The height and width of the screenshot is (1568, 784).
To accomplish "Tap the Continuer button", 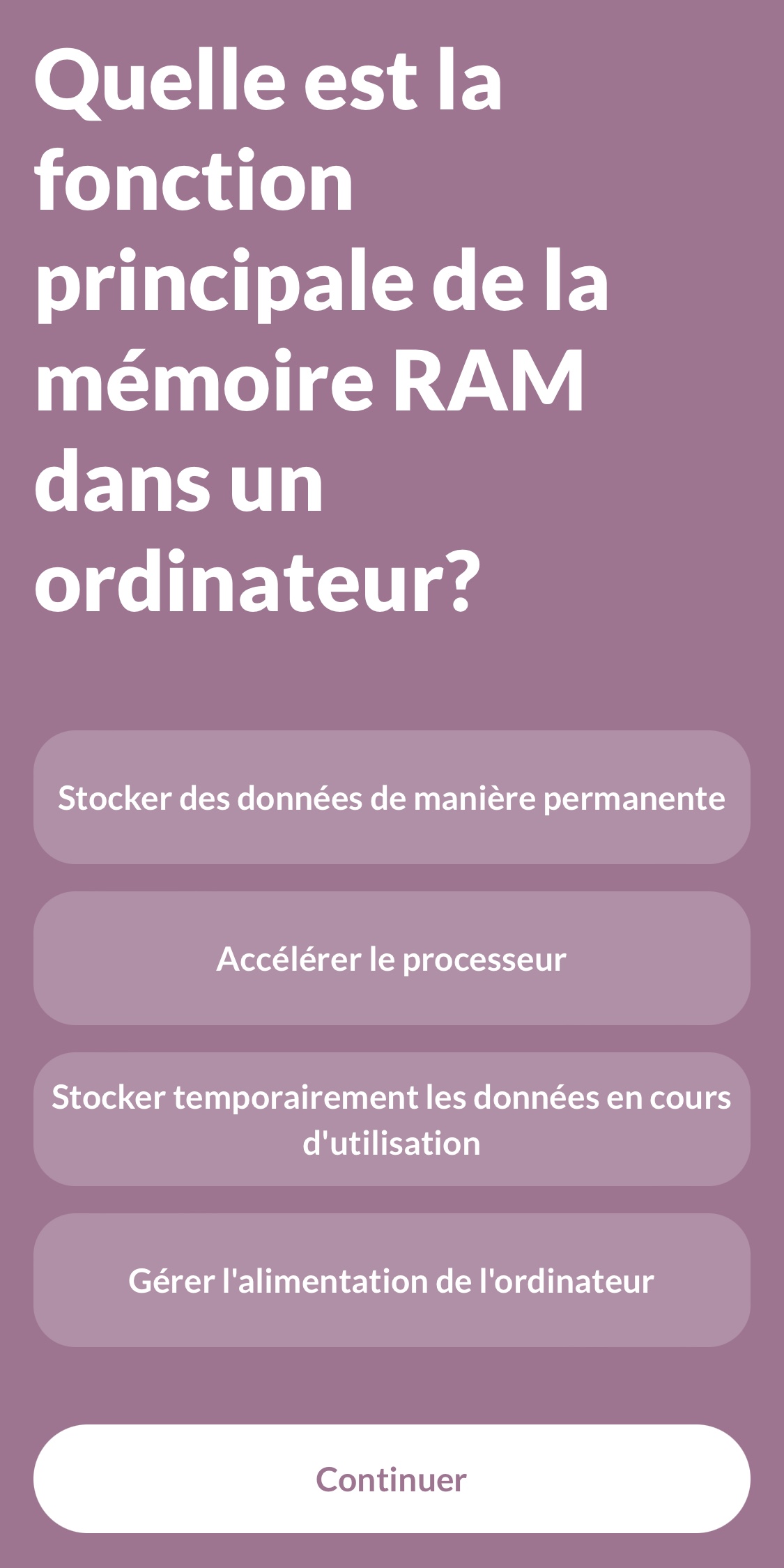I will [392, 1479].
